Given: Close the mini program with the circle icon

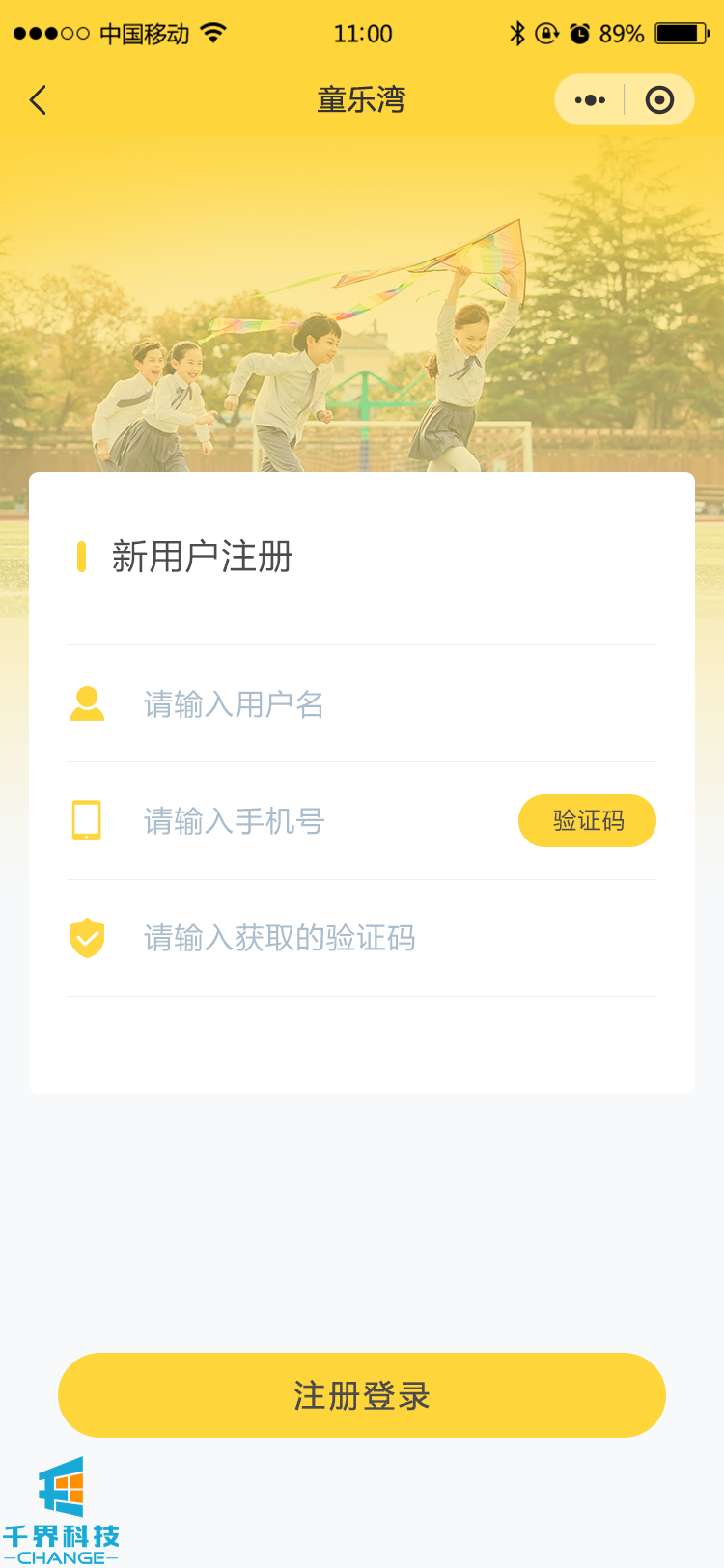Looking at the screenshot, I should (659, 100).
